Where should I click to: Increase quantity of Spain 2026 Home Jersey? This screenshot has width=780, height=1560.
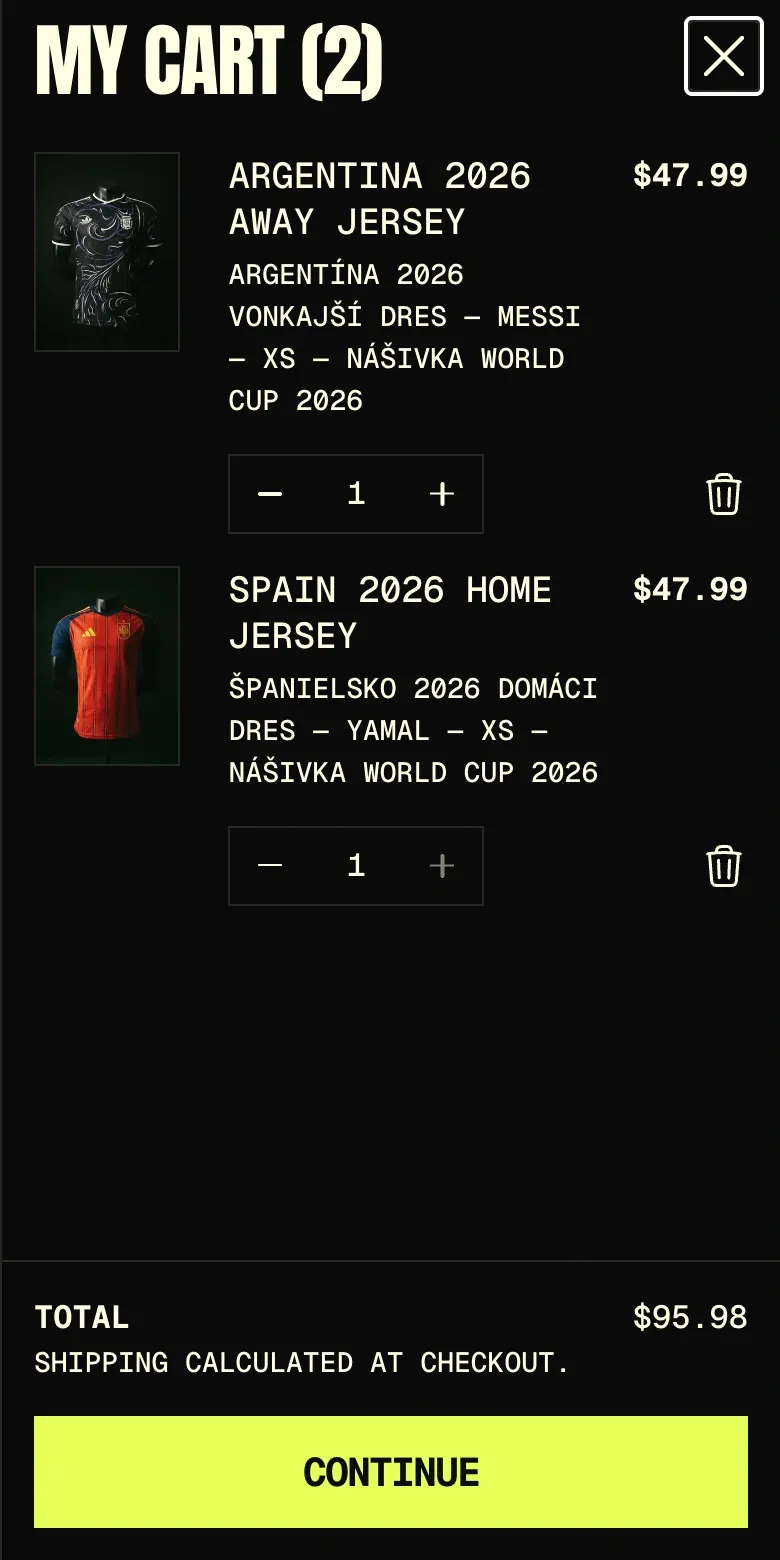441,866
